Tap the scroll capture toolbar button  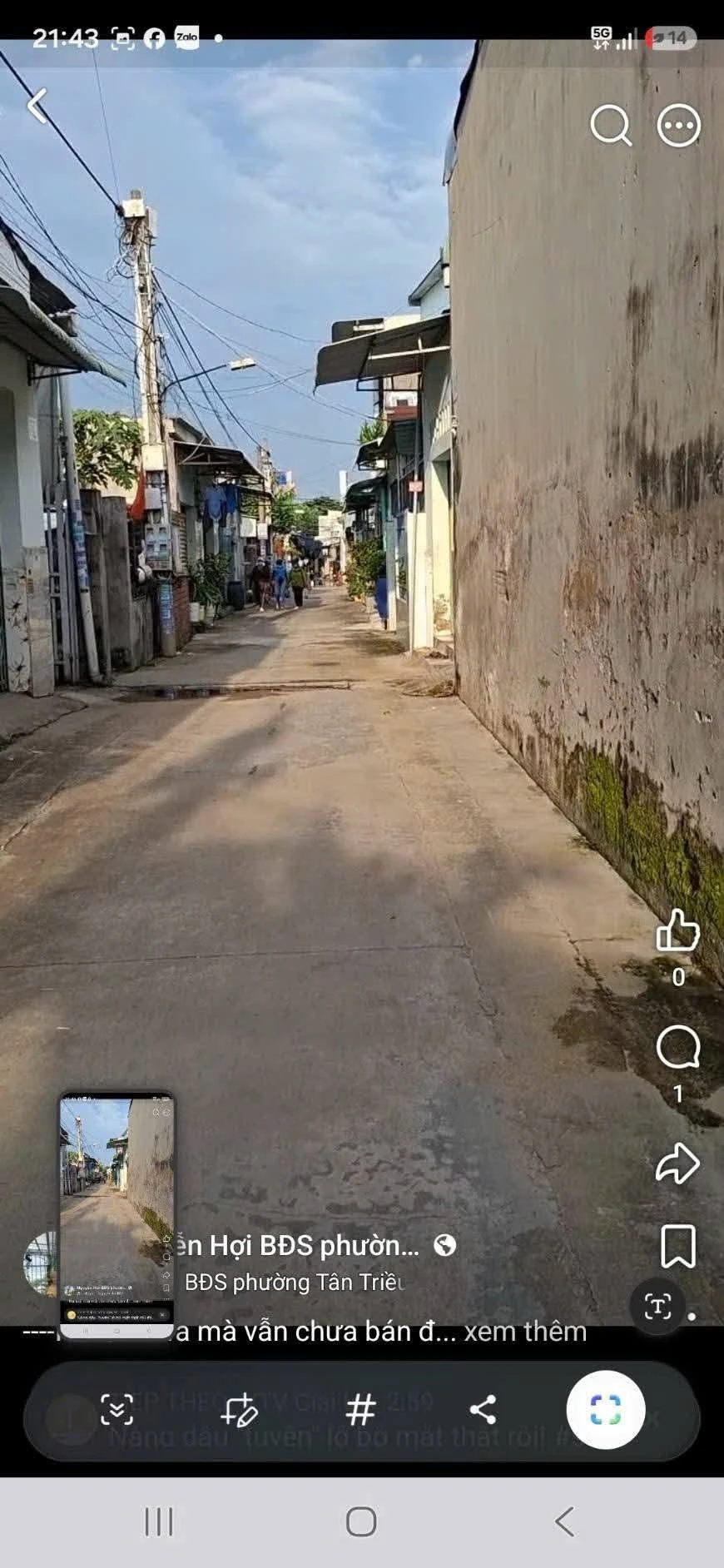coord(117,1410)
